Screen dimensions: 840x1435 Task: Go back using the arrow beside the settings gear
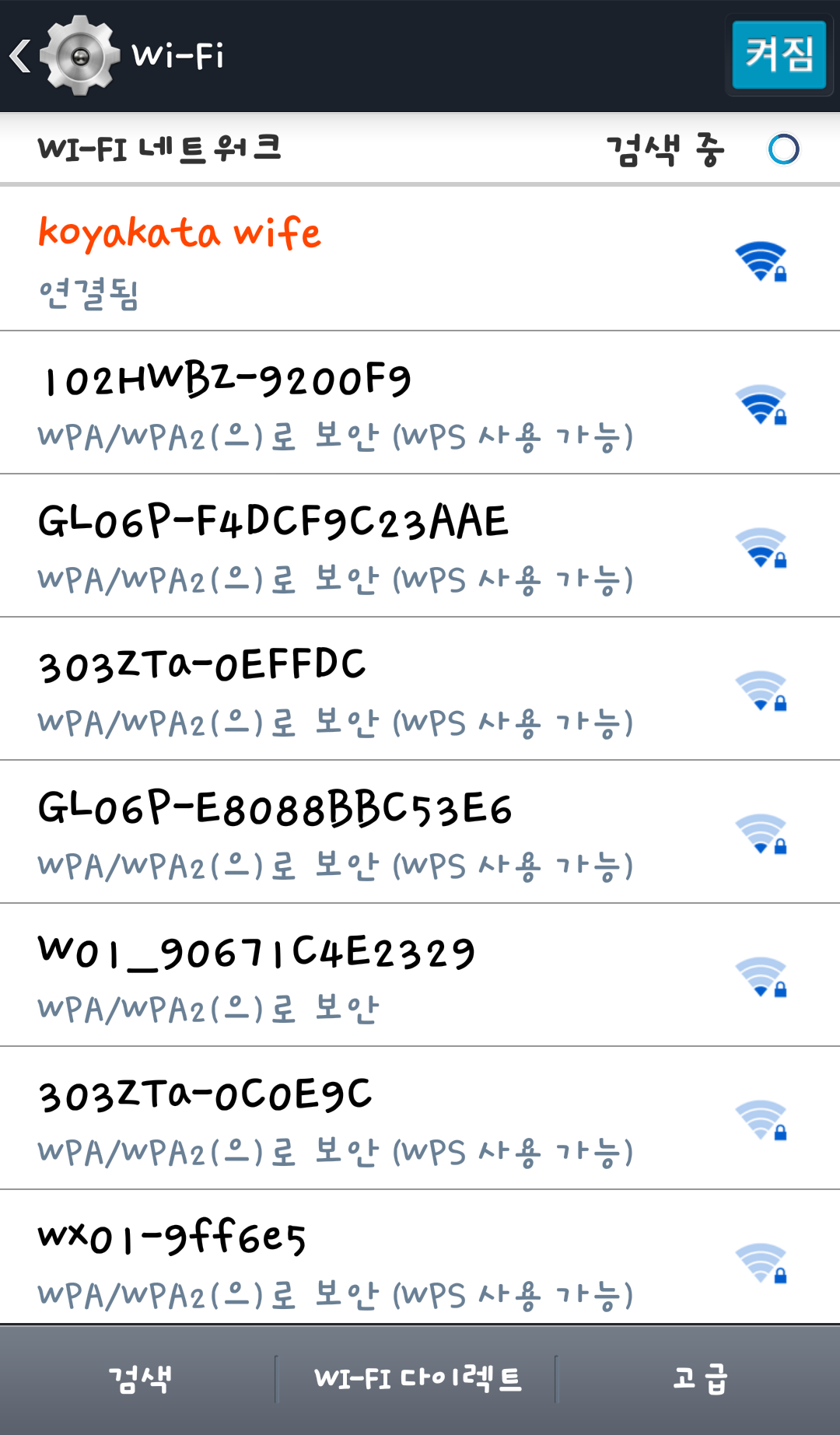[x=21, y=56]
